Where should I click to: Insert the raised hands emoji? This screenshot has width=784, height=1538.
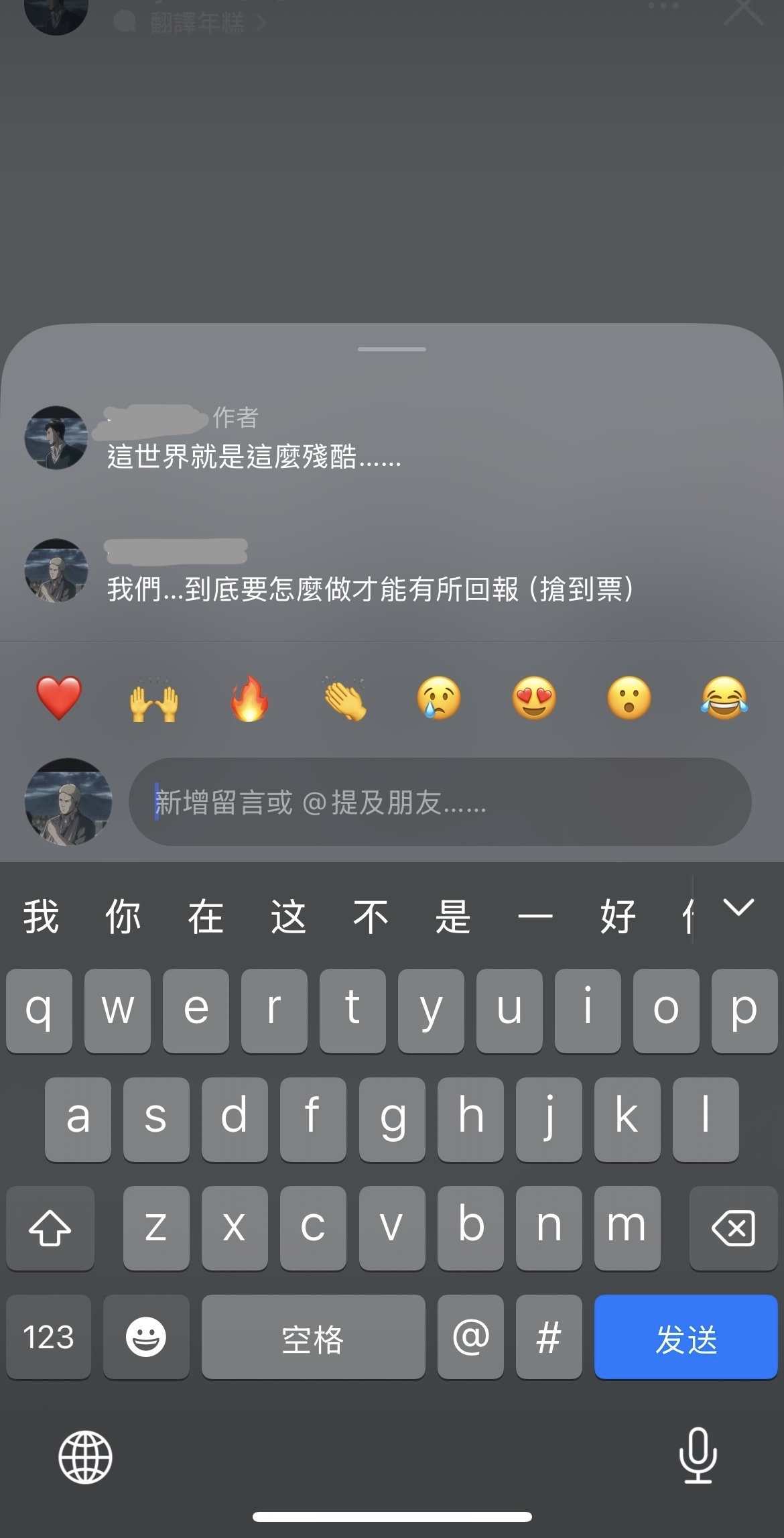coord(154,699)
